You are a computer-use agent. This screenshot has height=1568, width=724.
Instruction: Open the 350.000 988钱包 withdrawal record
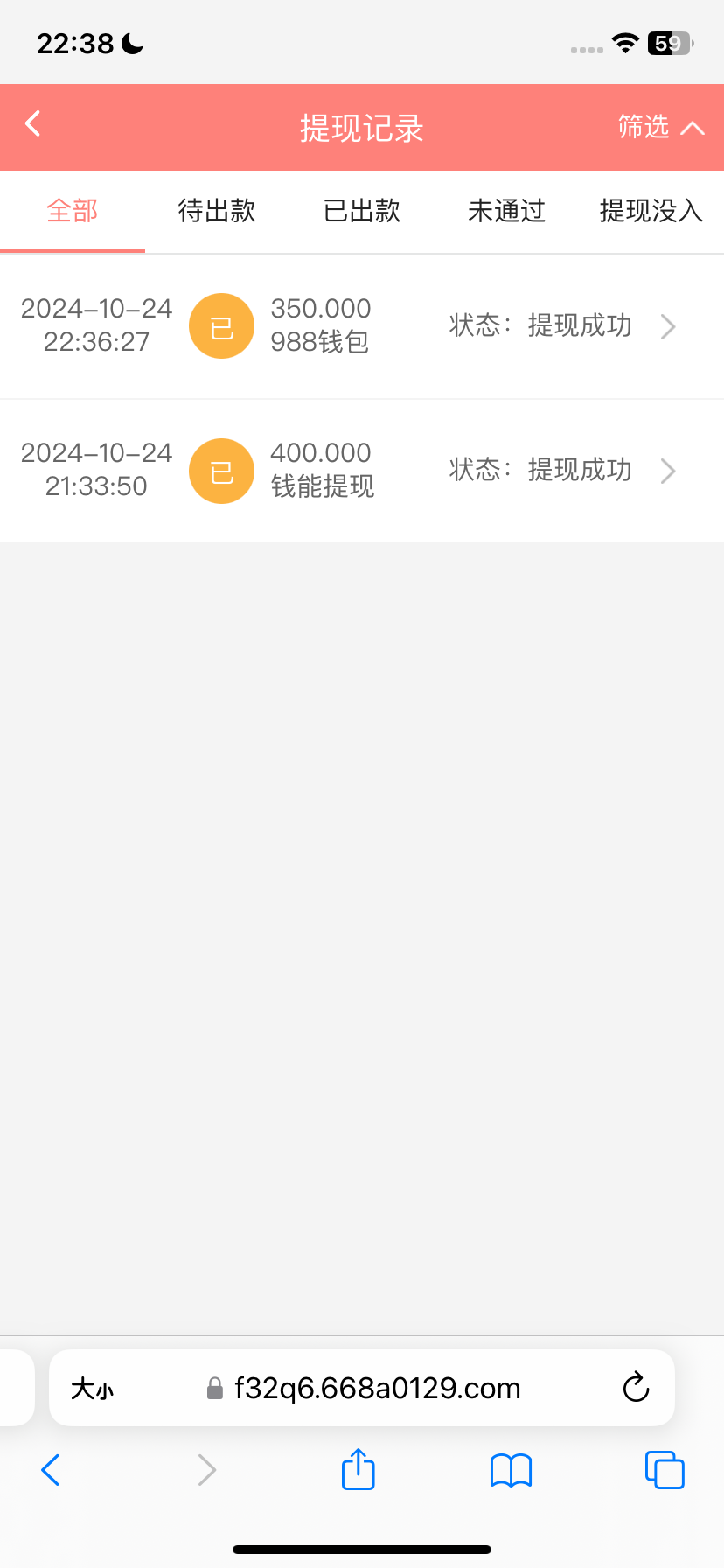tap(362, 326)
